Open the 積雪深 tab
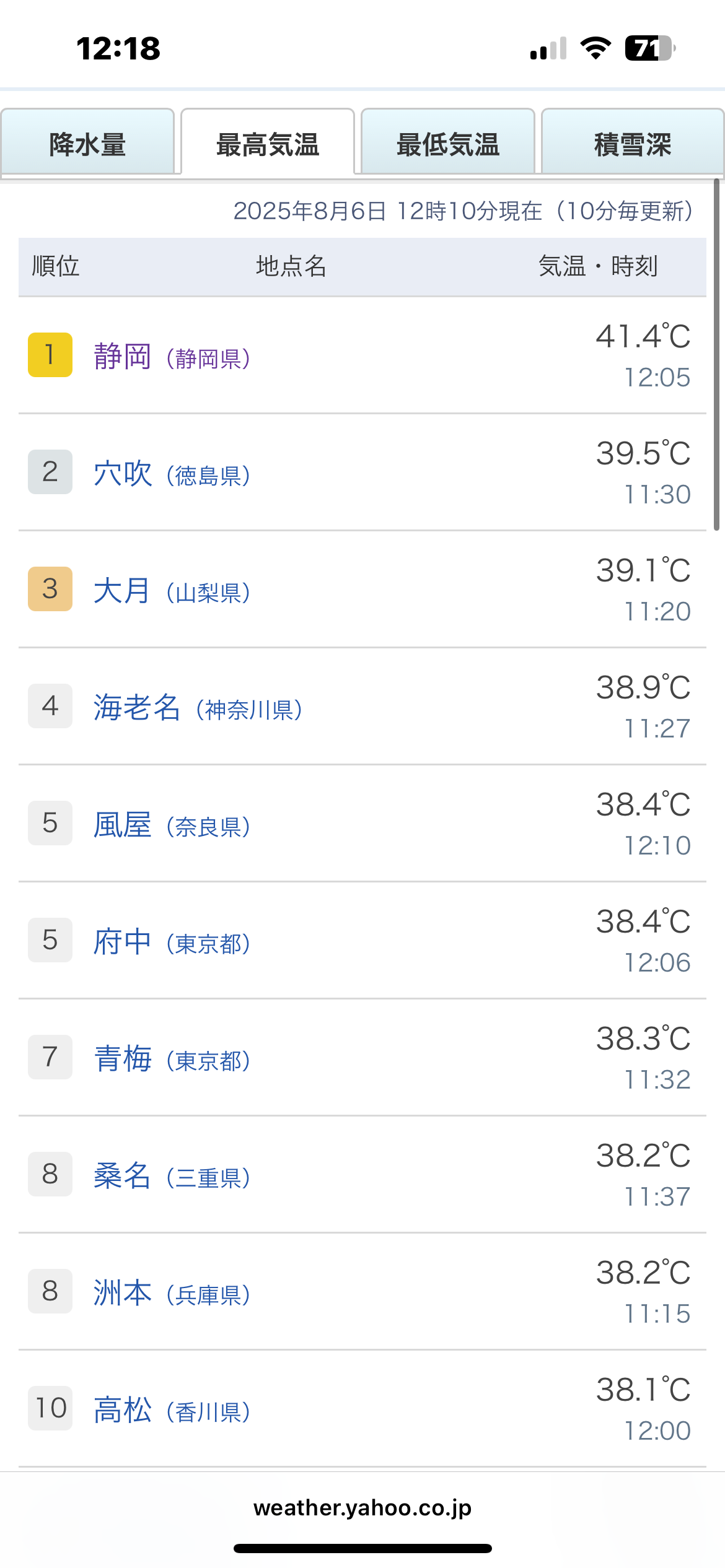The width and height of the screenshot is (725, 1568). click(633, 144)
